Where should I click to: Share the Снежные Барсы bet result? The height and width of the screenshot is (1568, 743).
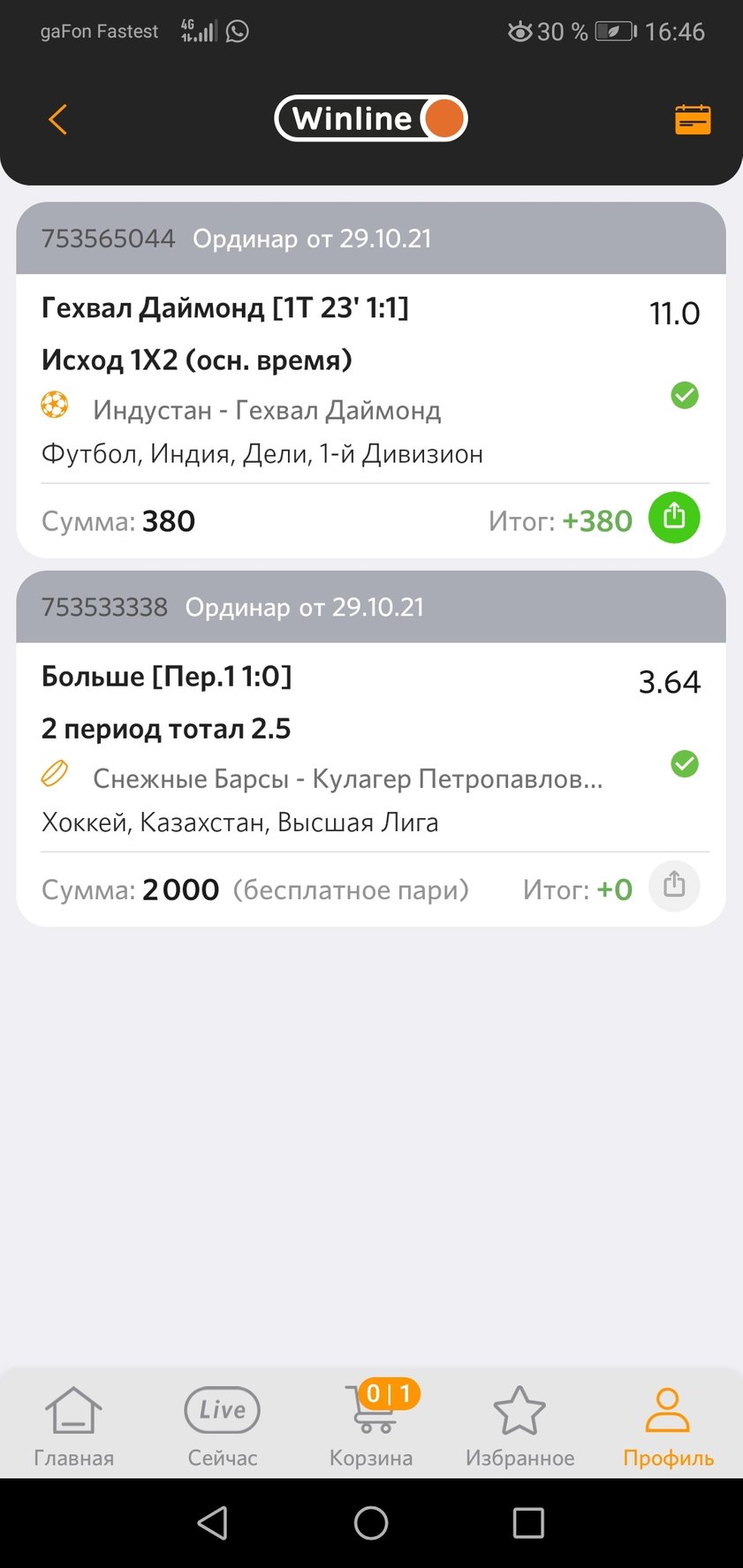tap(674, 886)
